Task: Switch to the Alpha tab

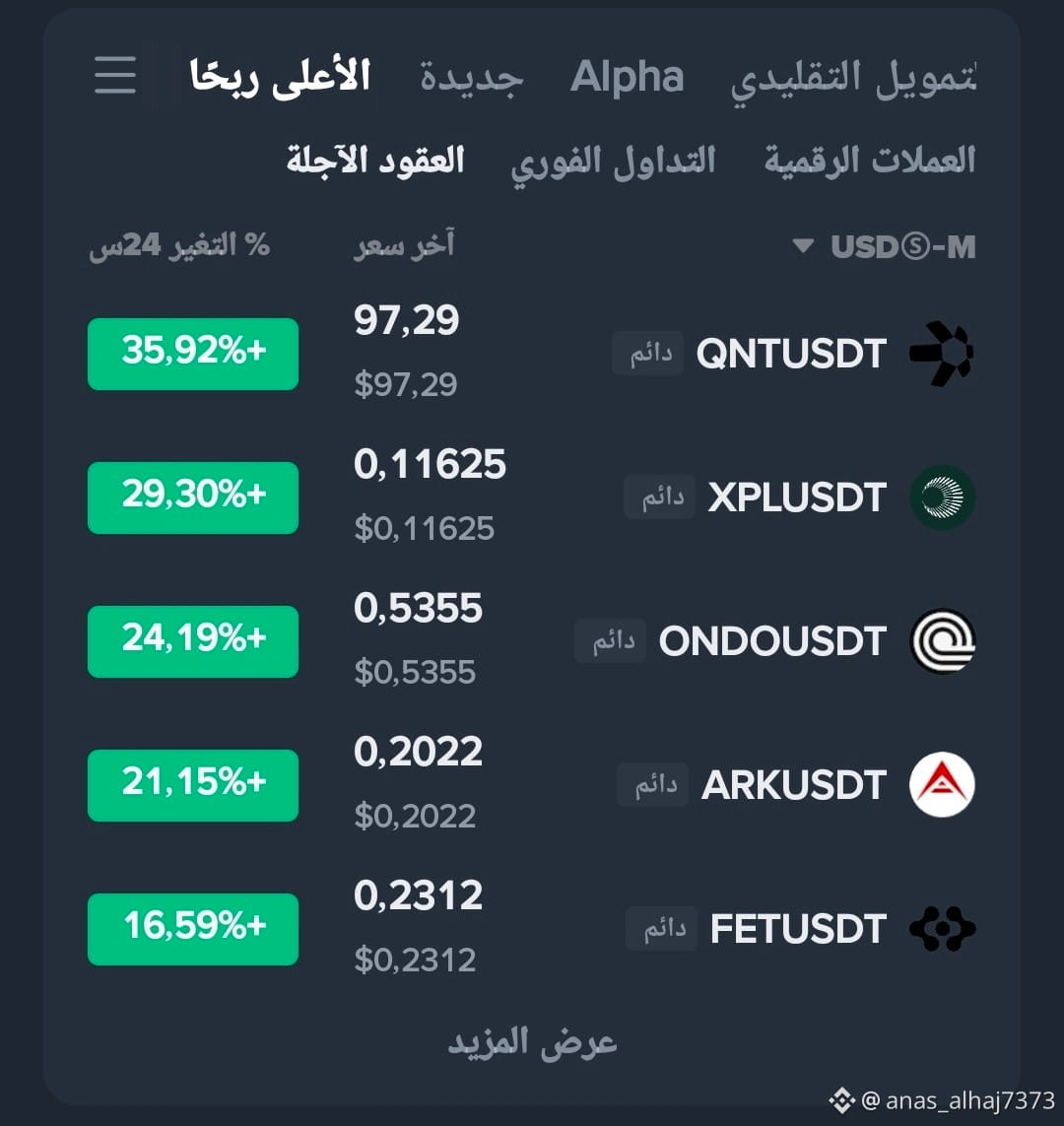Action: click(627, 76)
